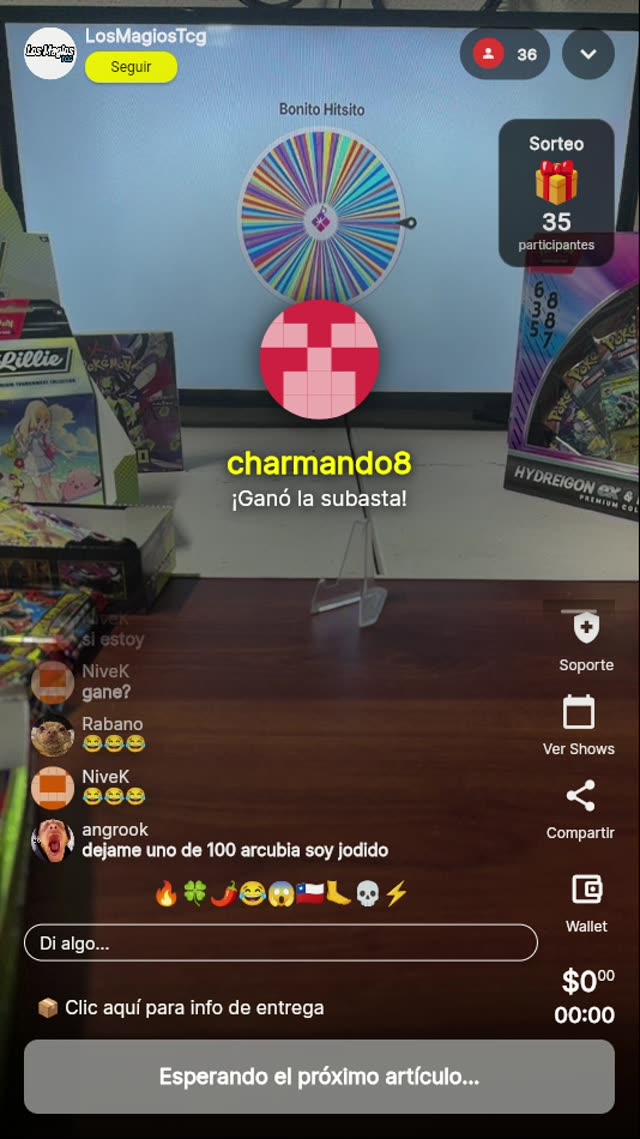The width and height of the screenshot is (640, 1139).
Task: Tap the "Di algo..." chat field
Action: (x=280, y=943)
